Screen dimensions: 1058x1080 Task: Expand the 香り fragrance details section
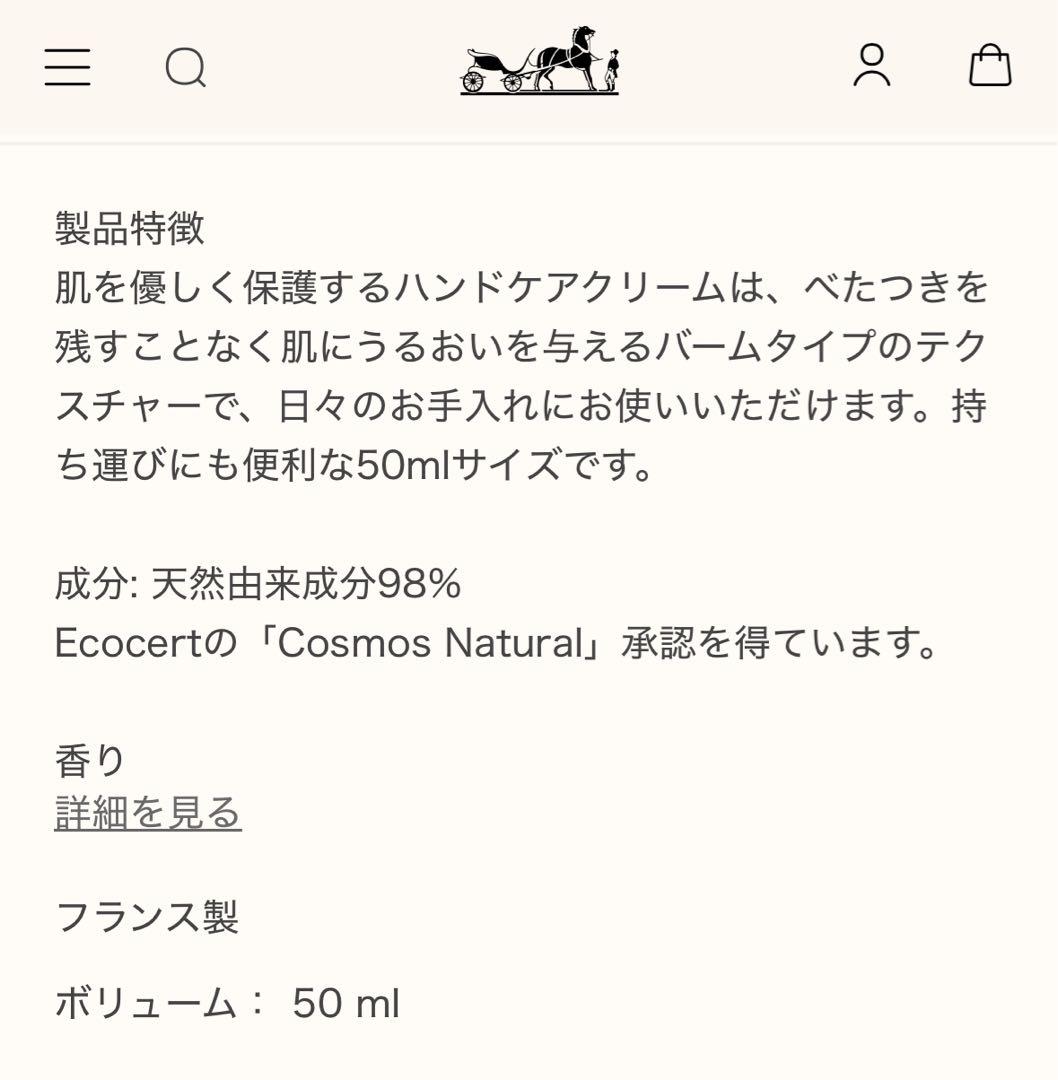(x=146, y=812)
